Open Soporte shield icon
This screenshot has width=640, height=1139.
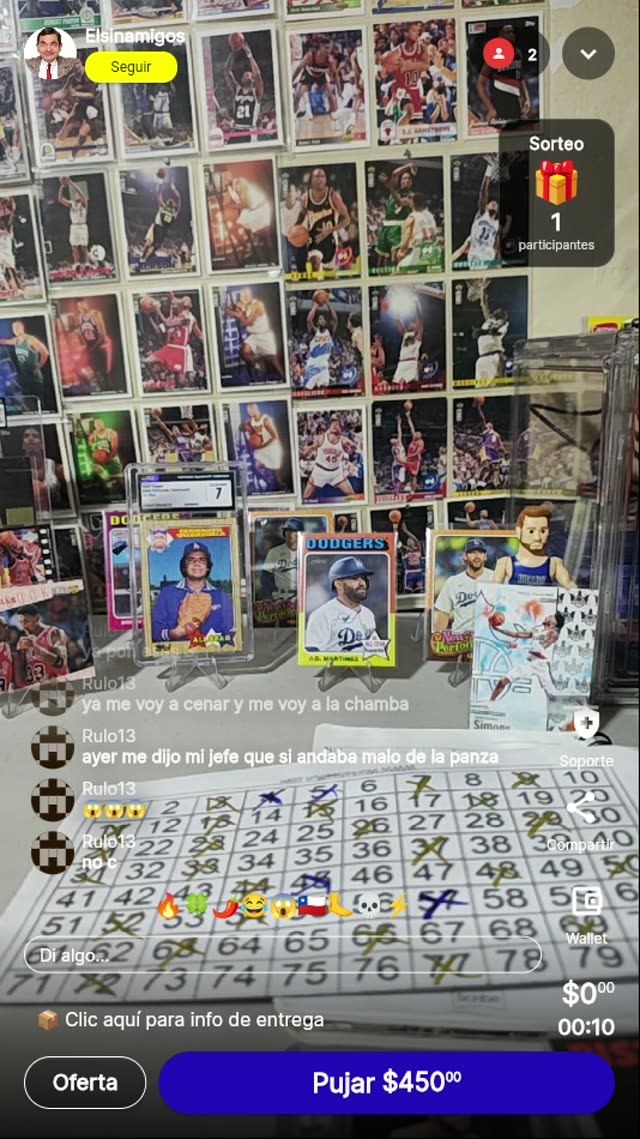[x=586, y=727]
